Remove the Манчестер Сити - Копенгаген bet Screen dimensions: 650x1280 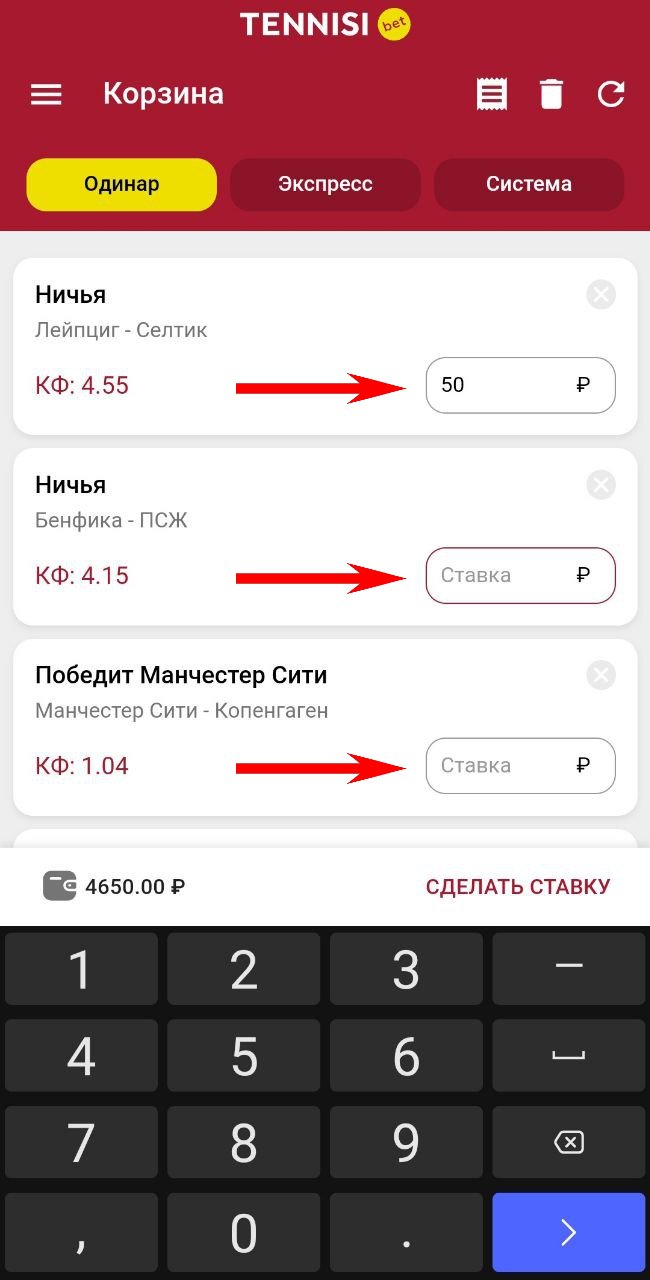point(601,675)
